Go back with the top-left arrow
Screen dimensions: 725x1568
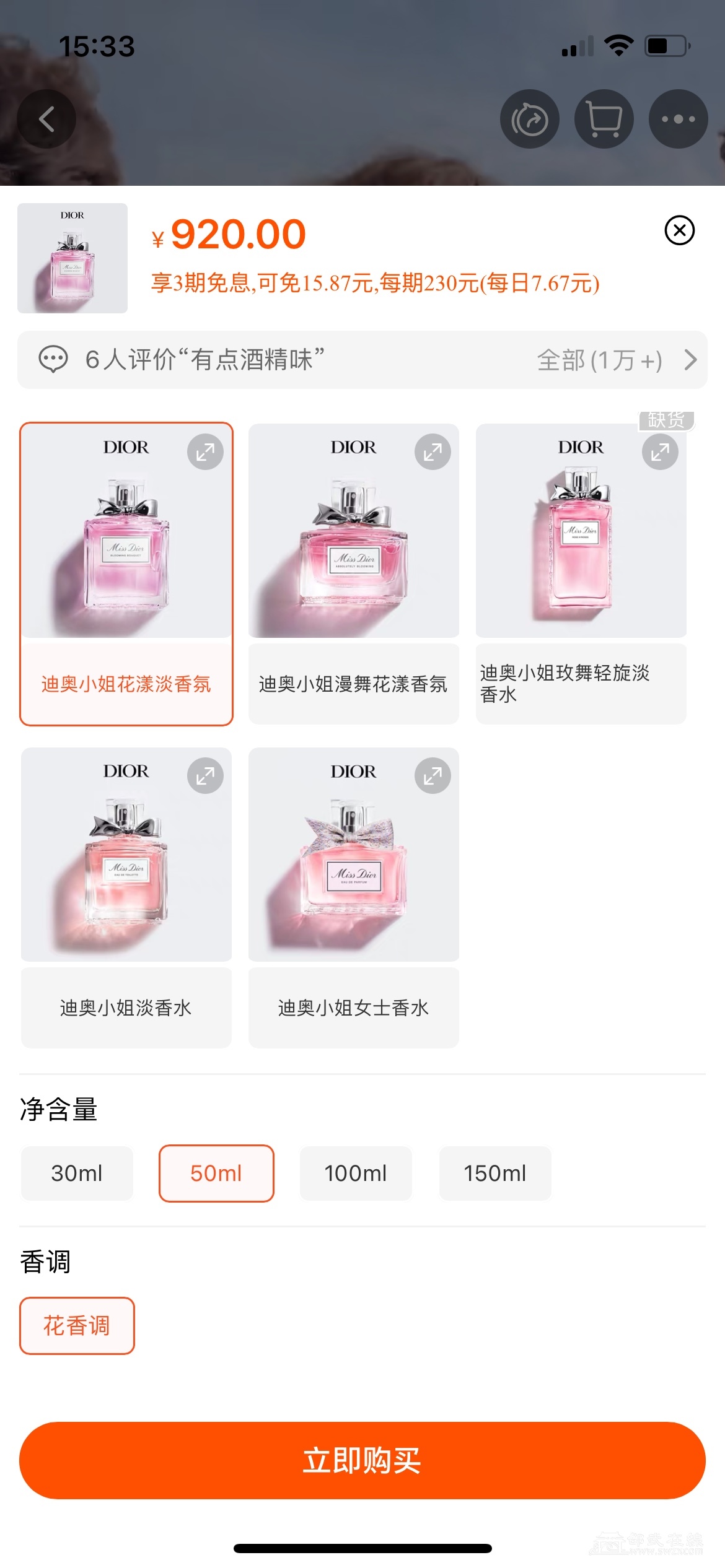point(46,119)
